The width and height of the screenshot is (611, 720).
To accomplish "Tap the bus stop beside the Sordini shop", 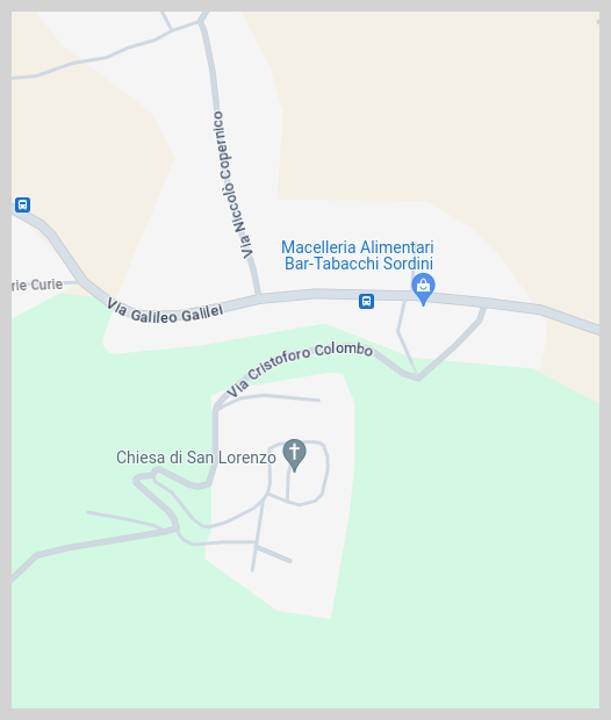I will click(367, 301).
